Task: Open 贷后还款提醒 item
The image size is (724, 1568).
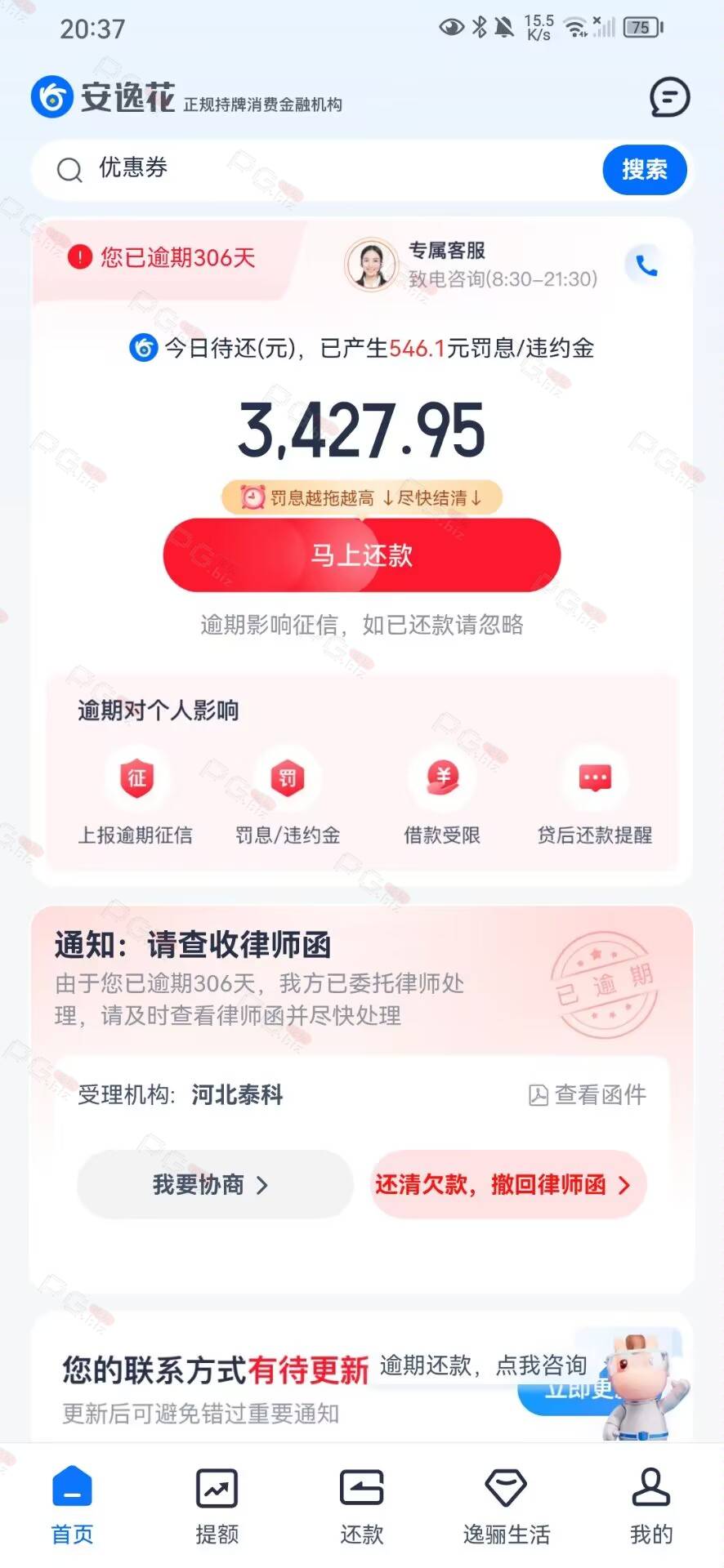Action: [594, 797]
